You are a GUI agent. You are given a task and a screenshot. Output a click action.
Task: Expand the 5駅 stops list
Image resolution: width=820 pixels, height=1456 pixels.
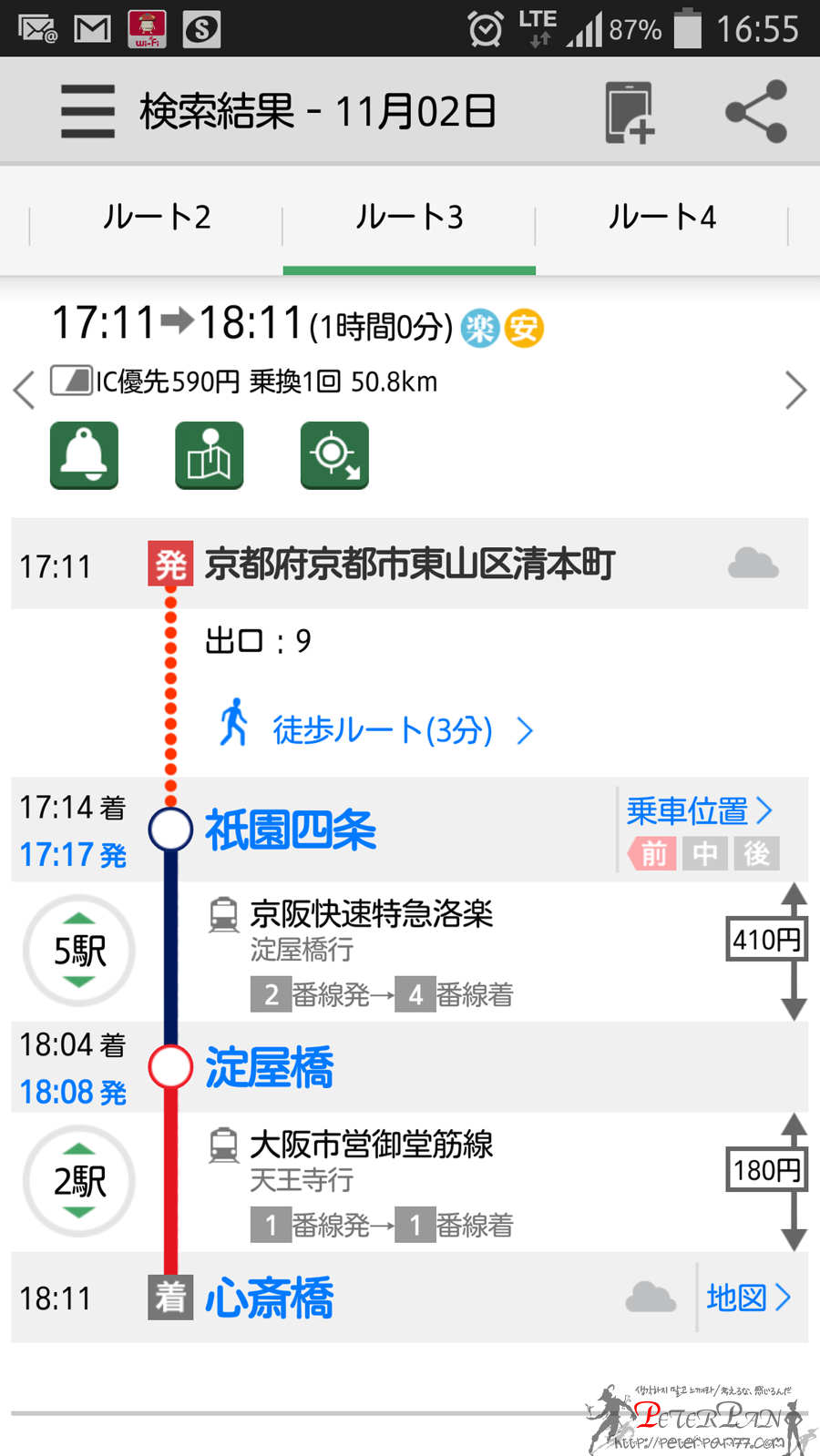(80, 951)
